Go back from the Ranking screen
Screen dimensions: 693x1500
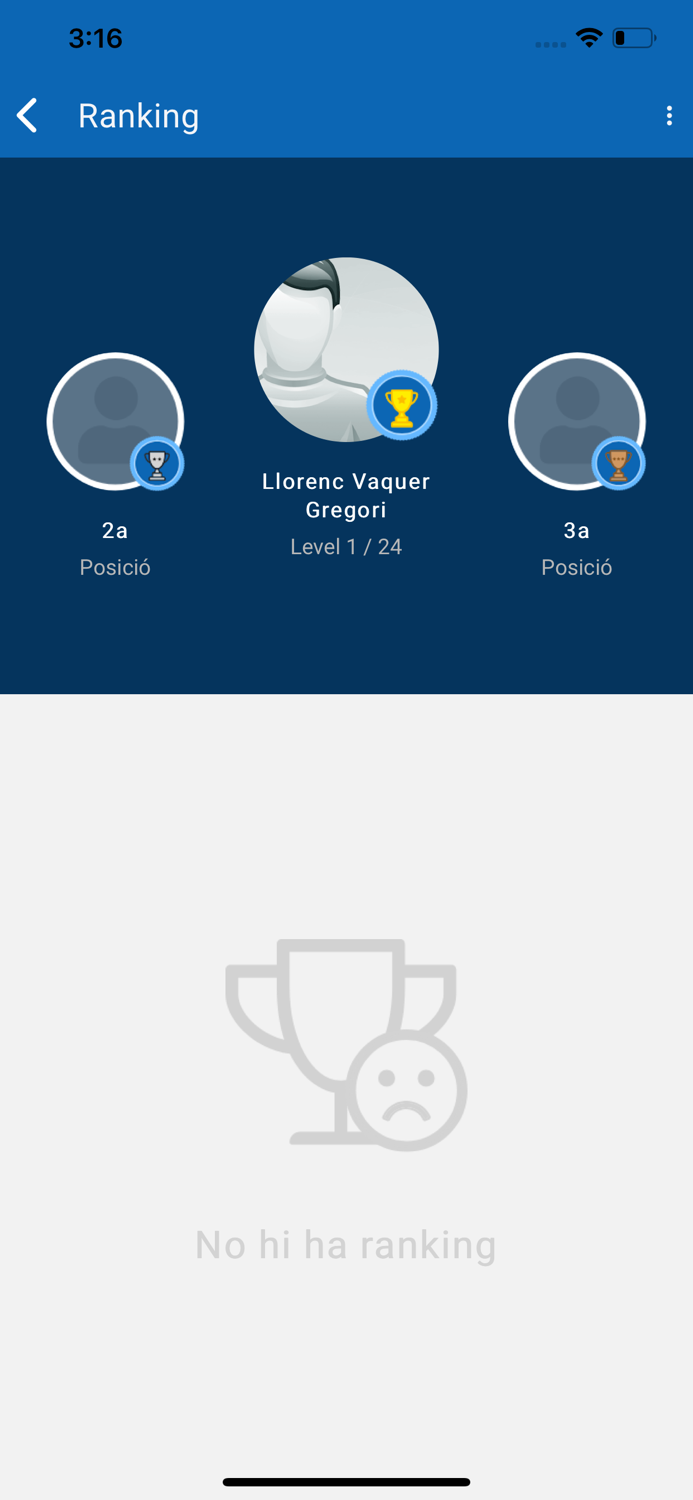[x=28, y=116]
